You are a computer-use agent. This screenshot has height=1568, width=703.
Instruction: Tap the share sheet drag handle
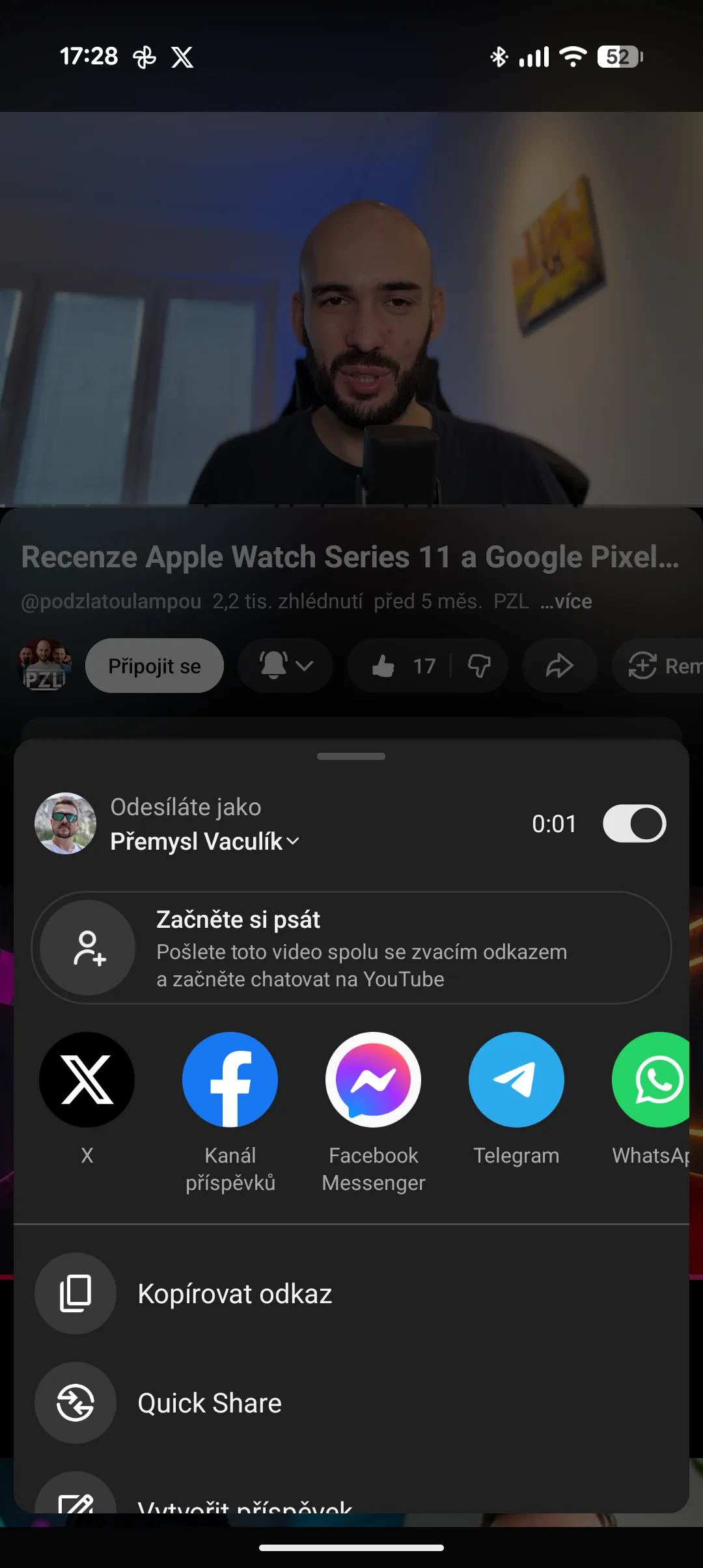tap(351, 757)
